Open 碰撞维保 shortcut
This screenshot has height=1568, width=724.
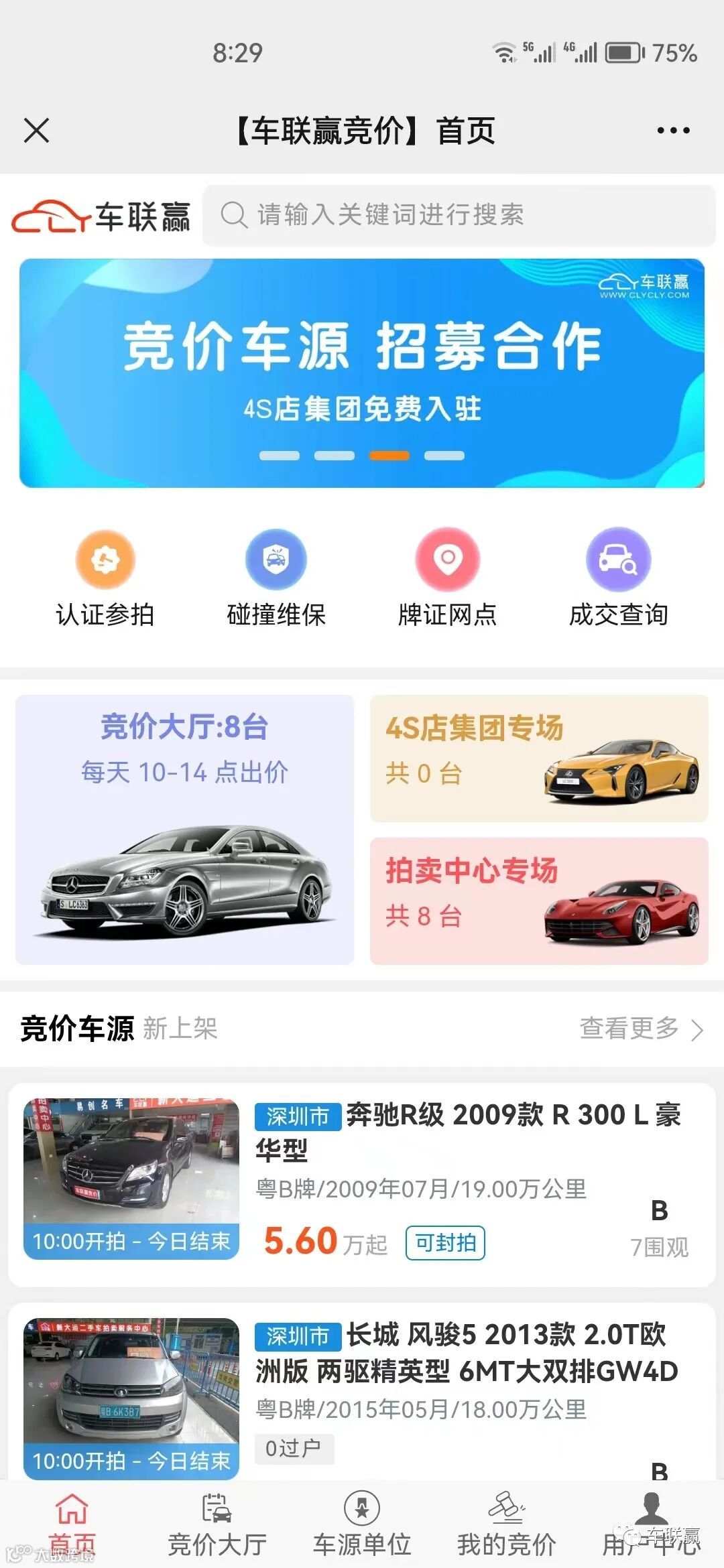click(276, 578)
